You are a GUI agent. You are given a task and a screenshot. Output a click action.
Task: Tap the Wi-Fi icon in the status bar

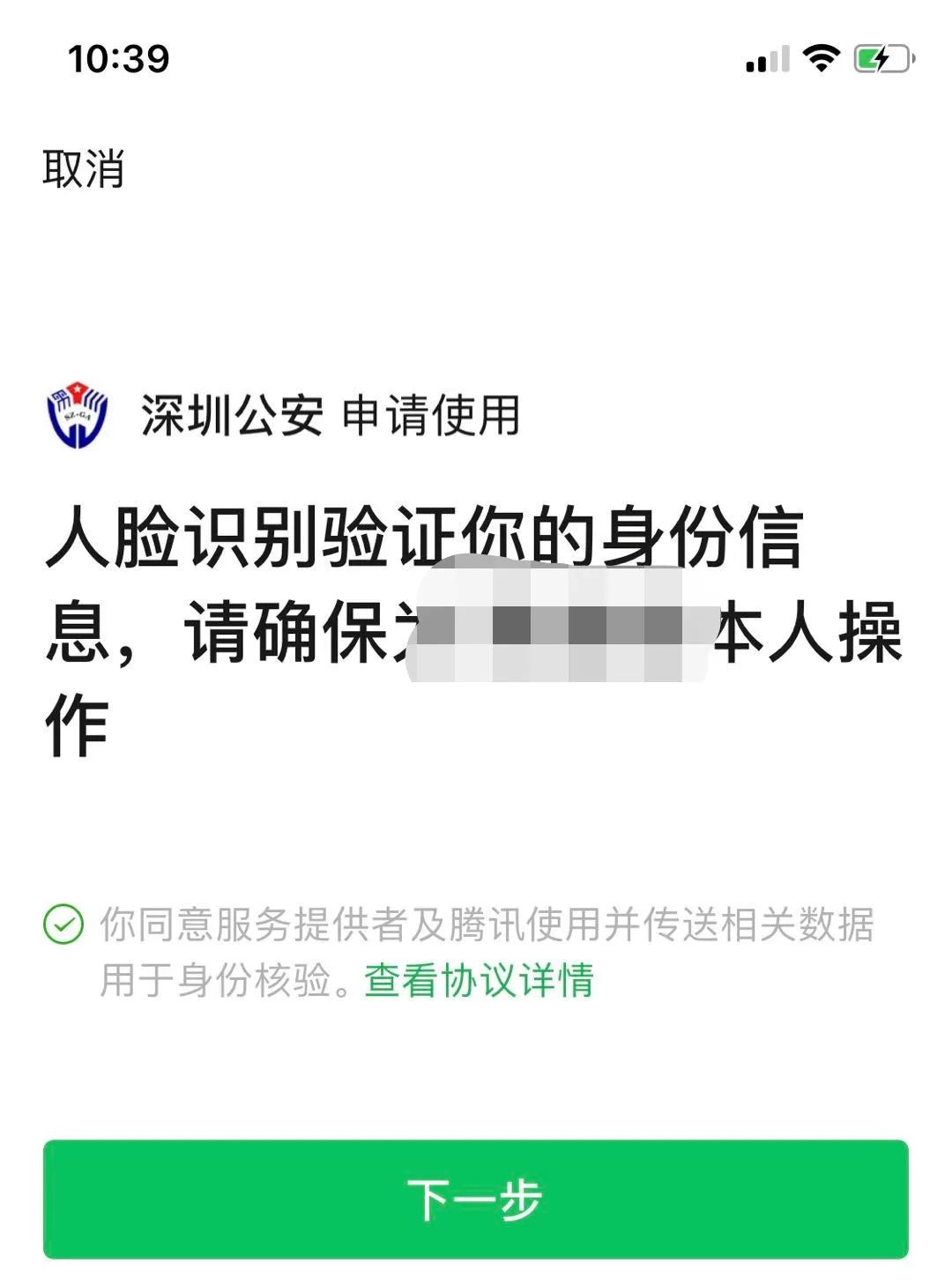(x=820, y=56)
